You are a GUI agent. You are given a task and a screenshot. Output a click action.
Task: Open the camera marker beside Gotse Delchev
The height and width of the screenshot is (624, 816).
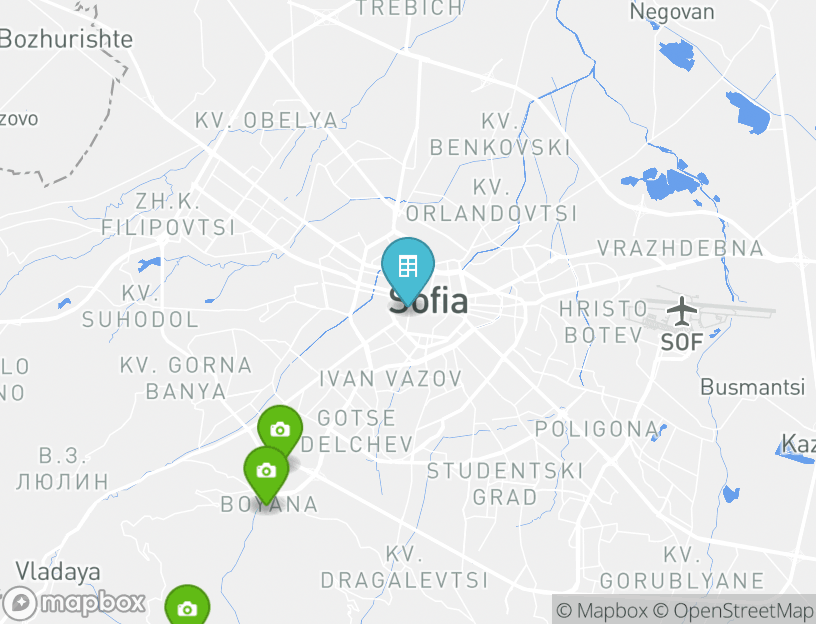(x=280, y=430)
